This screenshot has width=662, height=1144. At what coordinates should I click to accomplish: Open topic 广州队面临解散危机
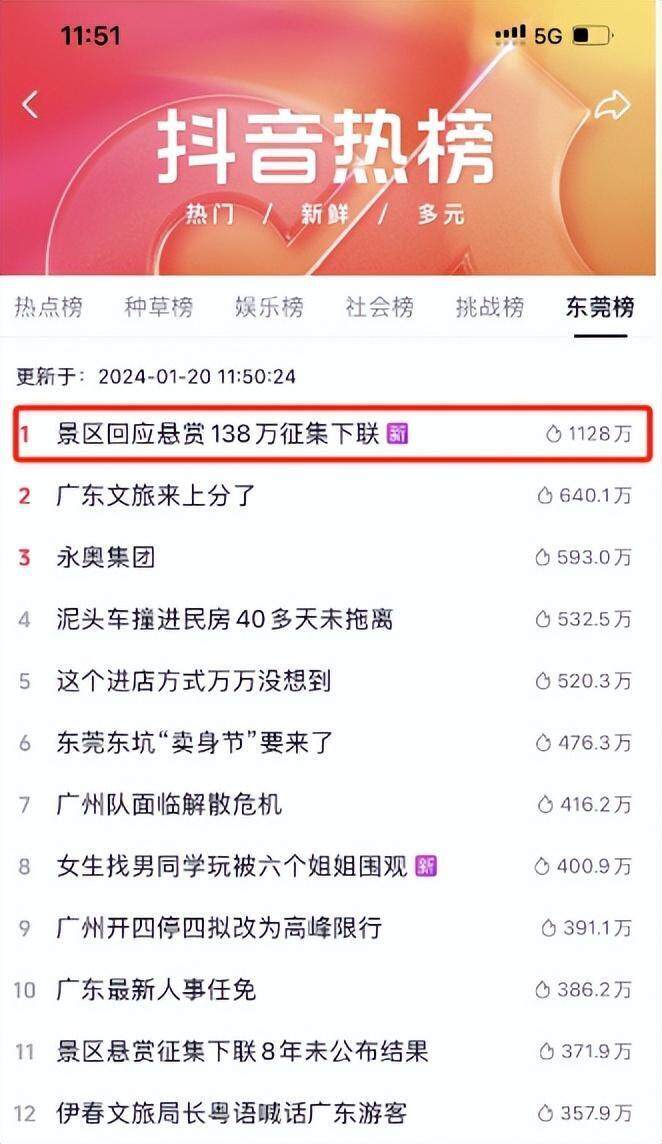169,804
